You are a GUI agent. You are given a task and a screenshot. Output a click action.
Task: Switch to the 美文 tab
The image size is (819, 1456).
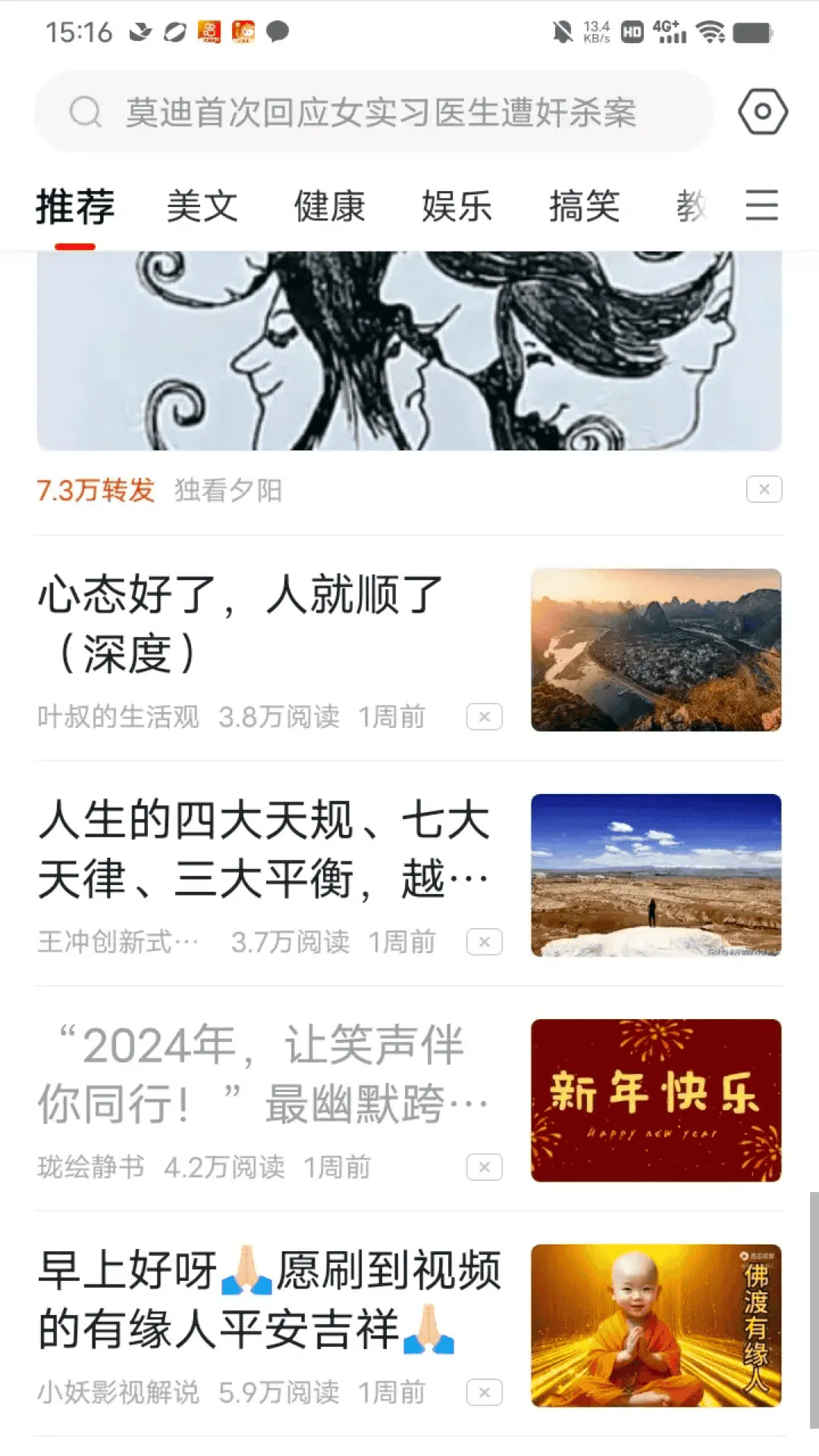click(x=202, y=206)
